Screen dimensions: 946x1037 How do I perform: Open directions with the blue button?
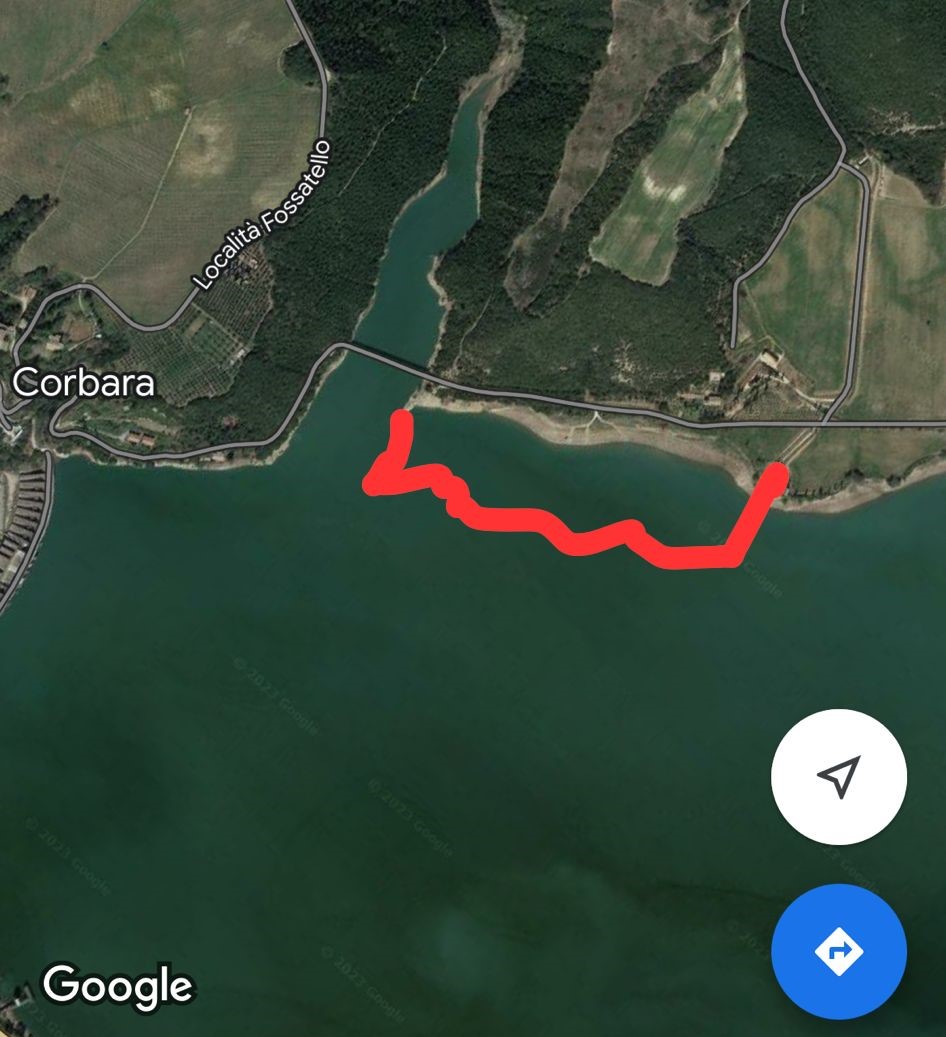(838, 951)
